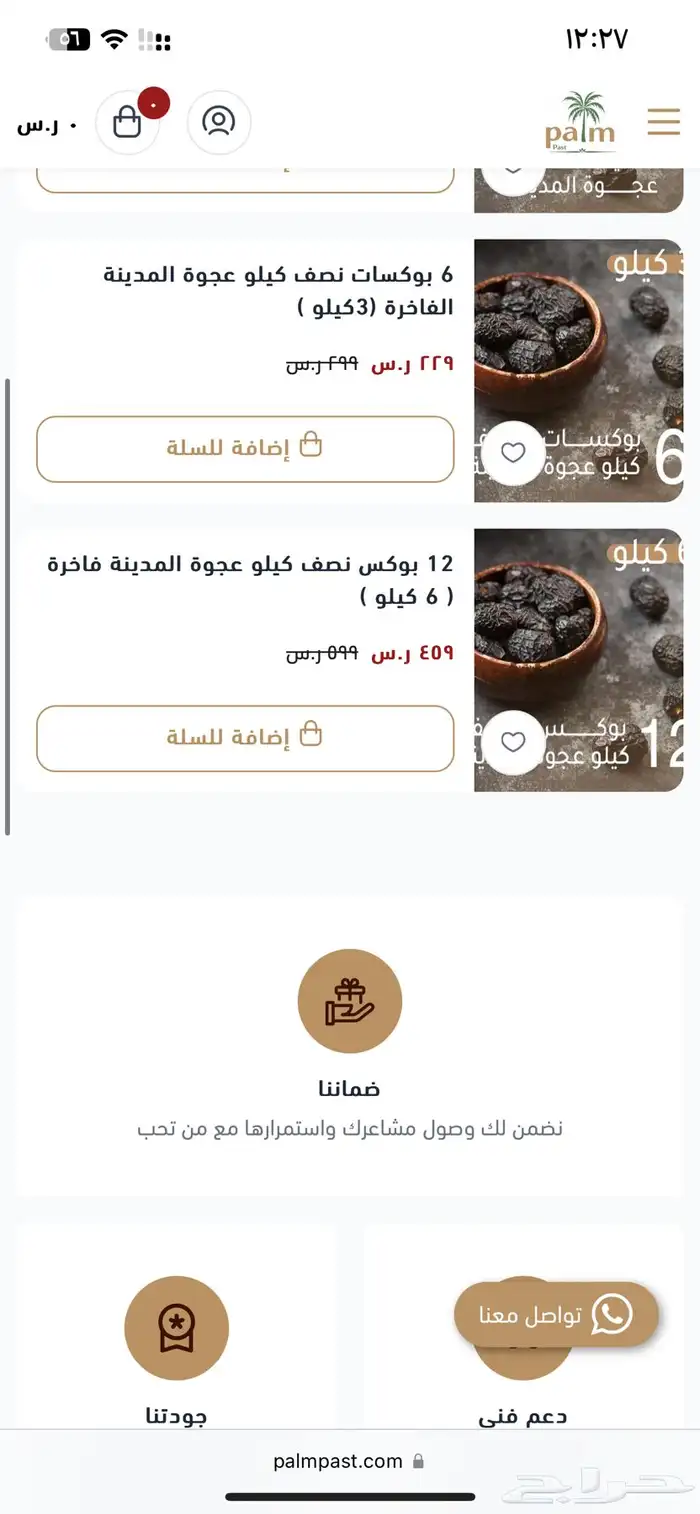Add the 6 boxes 3 kilo Ajwa to cart
700x1514 pixels.
pos(245,448)
